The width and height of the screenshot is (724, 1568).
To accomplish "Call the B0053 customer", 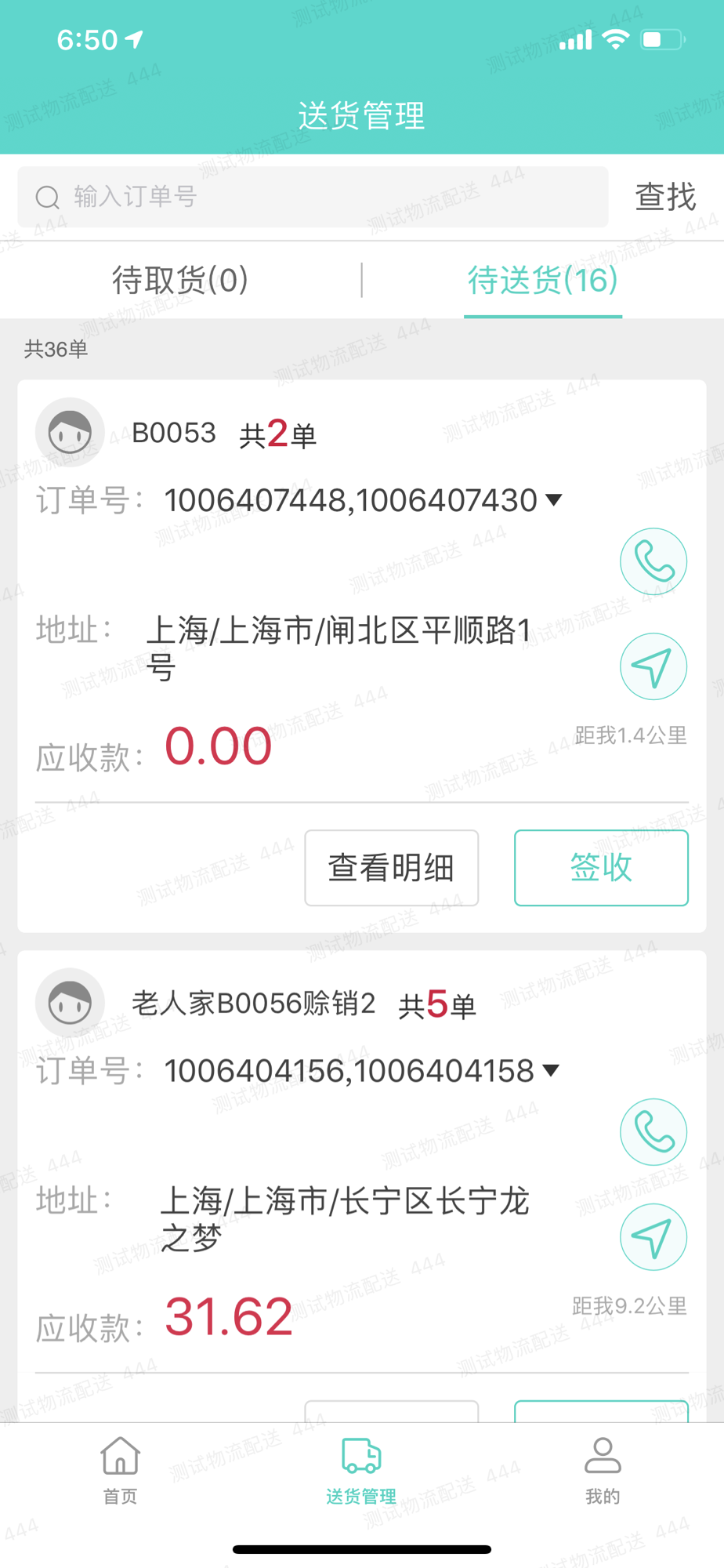I will click(653, 561).
